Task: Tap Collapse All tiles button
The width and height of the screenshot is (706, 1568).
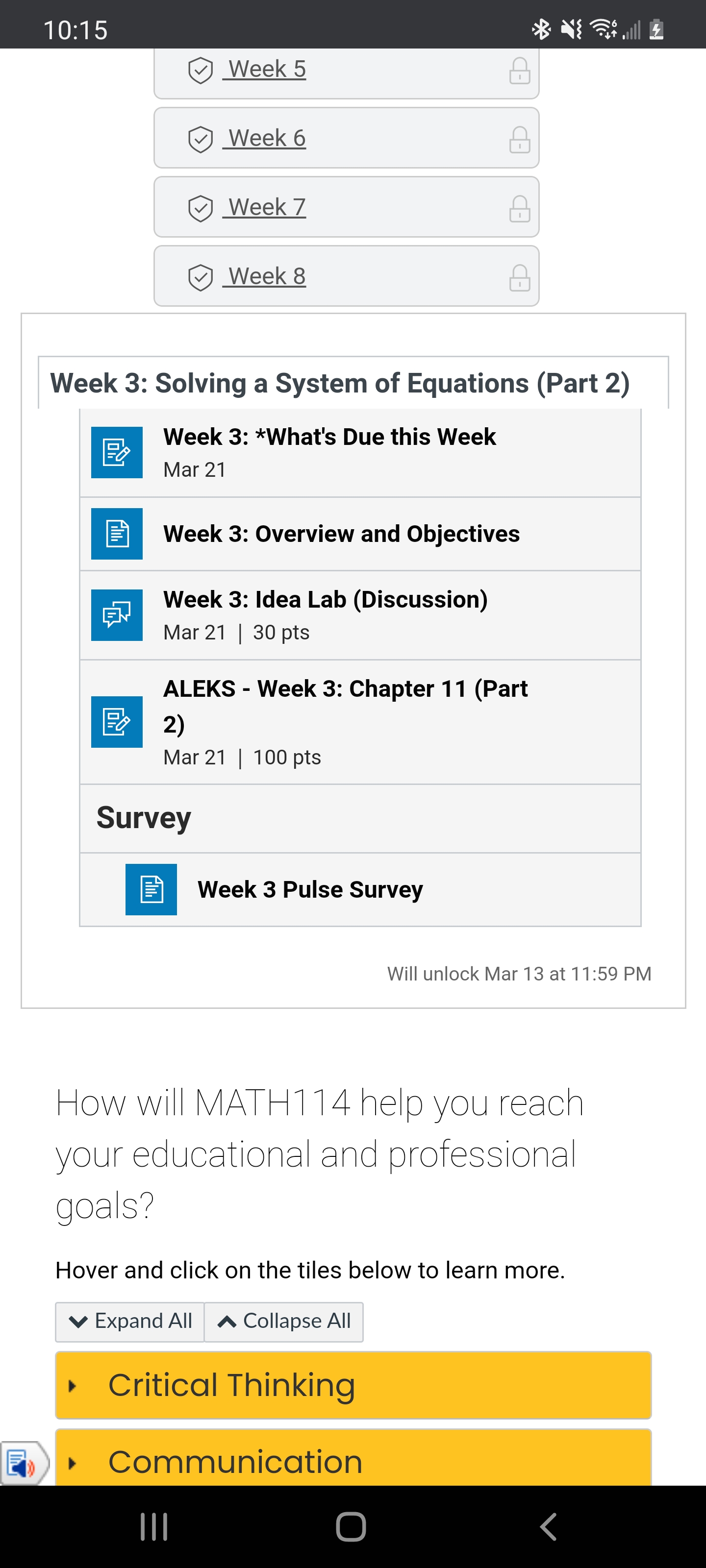Action: (284, 1322)
